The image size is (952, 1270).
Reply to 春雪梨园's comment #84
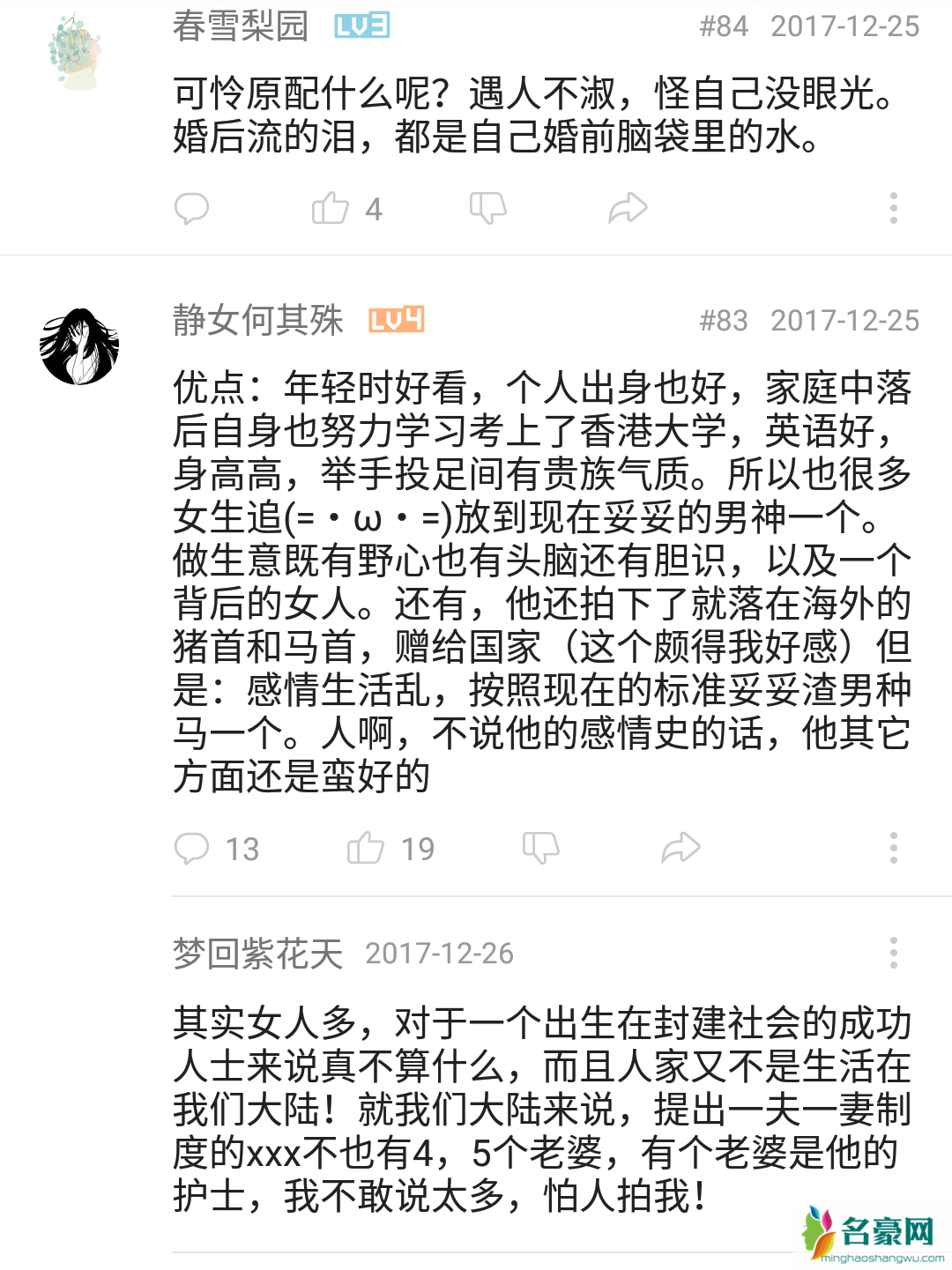191,208
